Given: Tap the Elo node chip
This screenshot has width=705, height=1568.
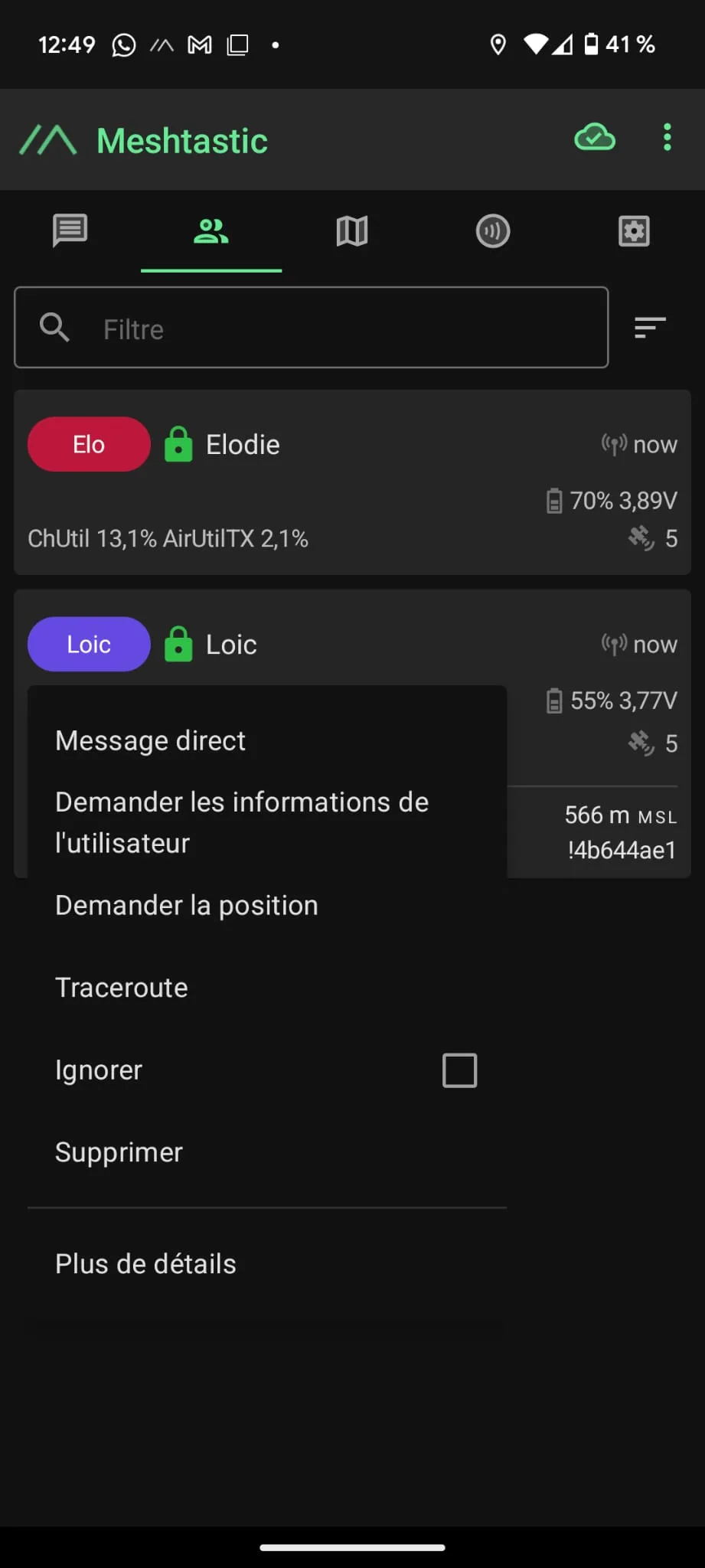Looking at the screenshot, I should point(89,444).
